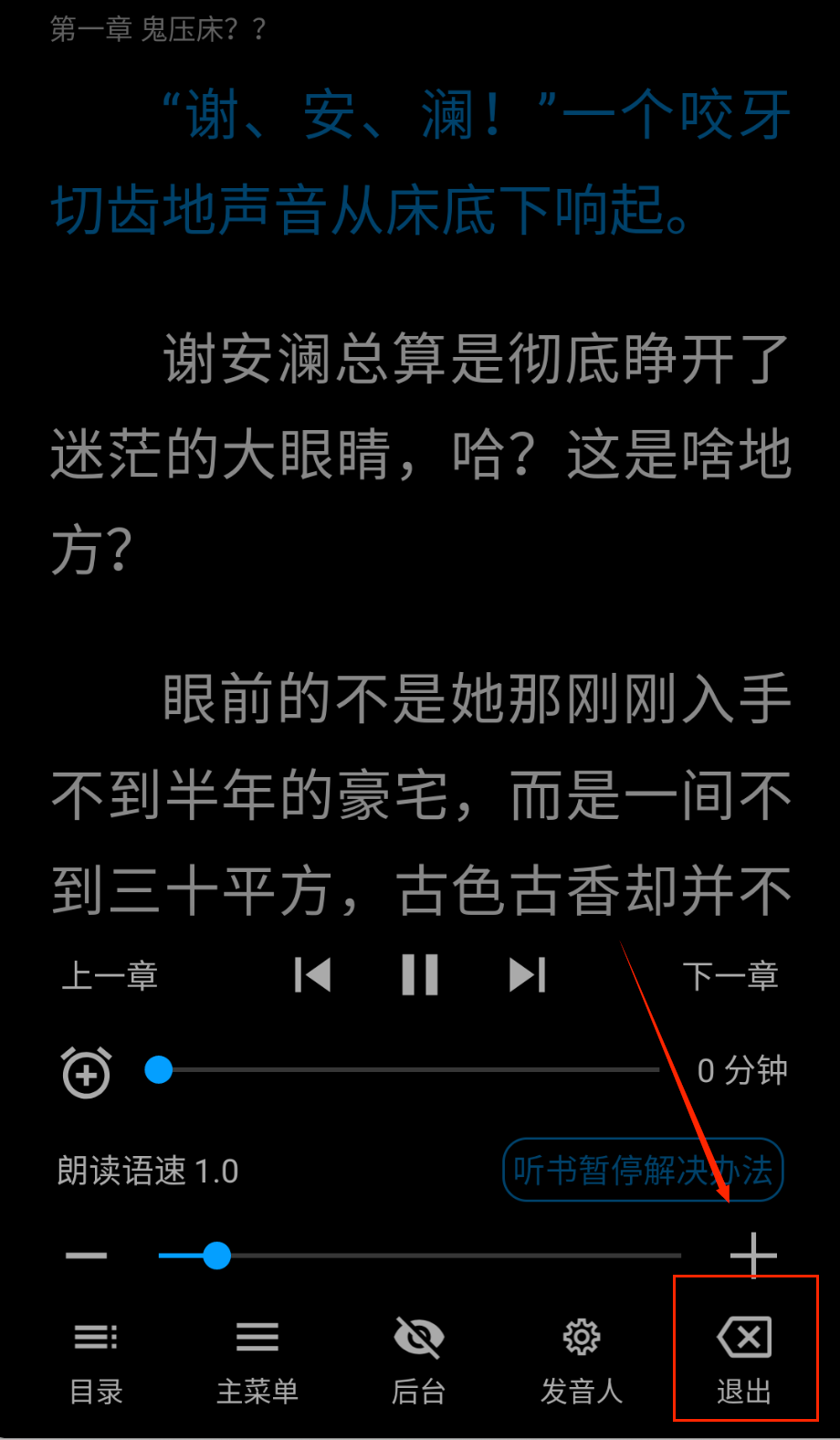Exit read-aloud with 退出
Viewport: 840px width, 1440px height.
click(744, 1362)
